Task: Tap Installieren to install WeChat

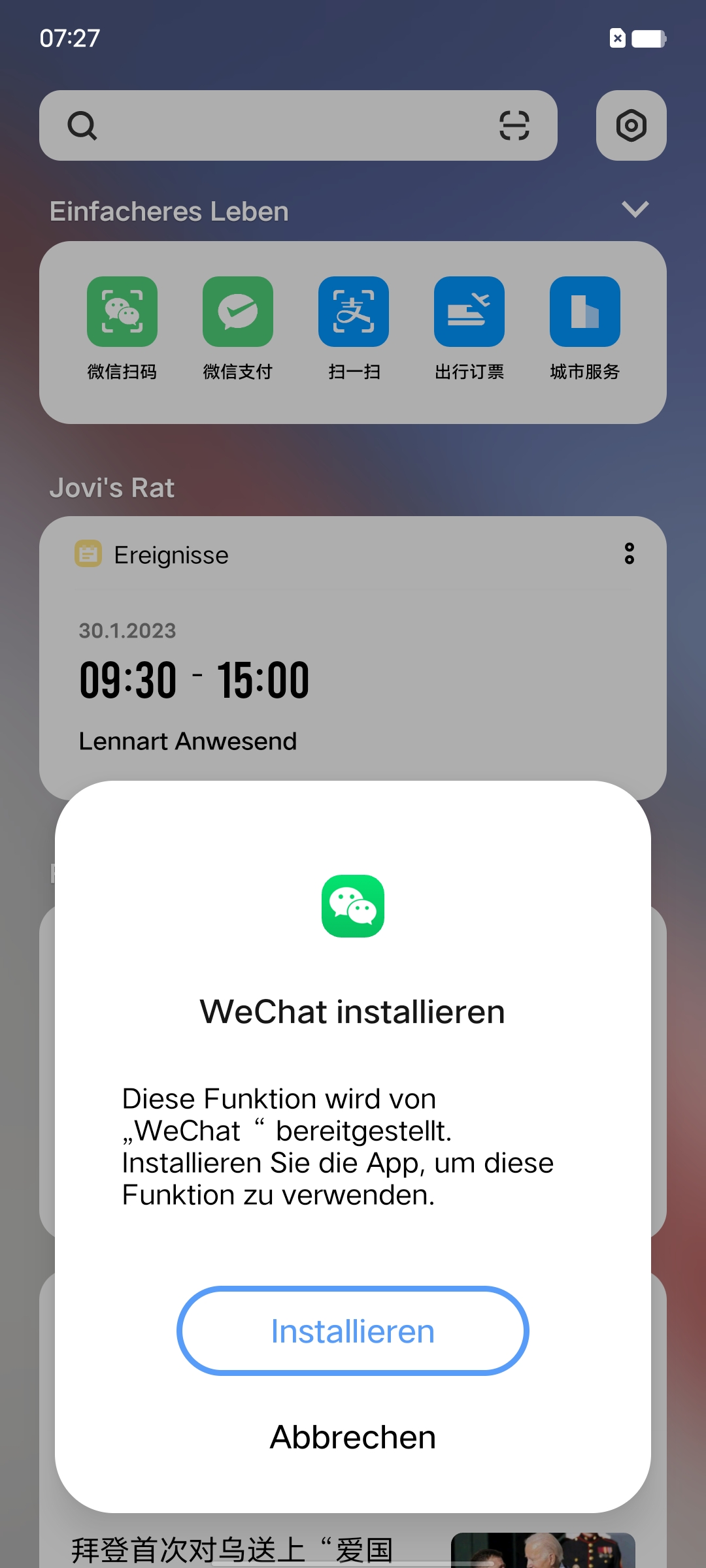Action: pyautogui.click(x=353, y=1331)
